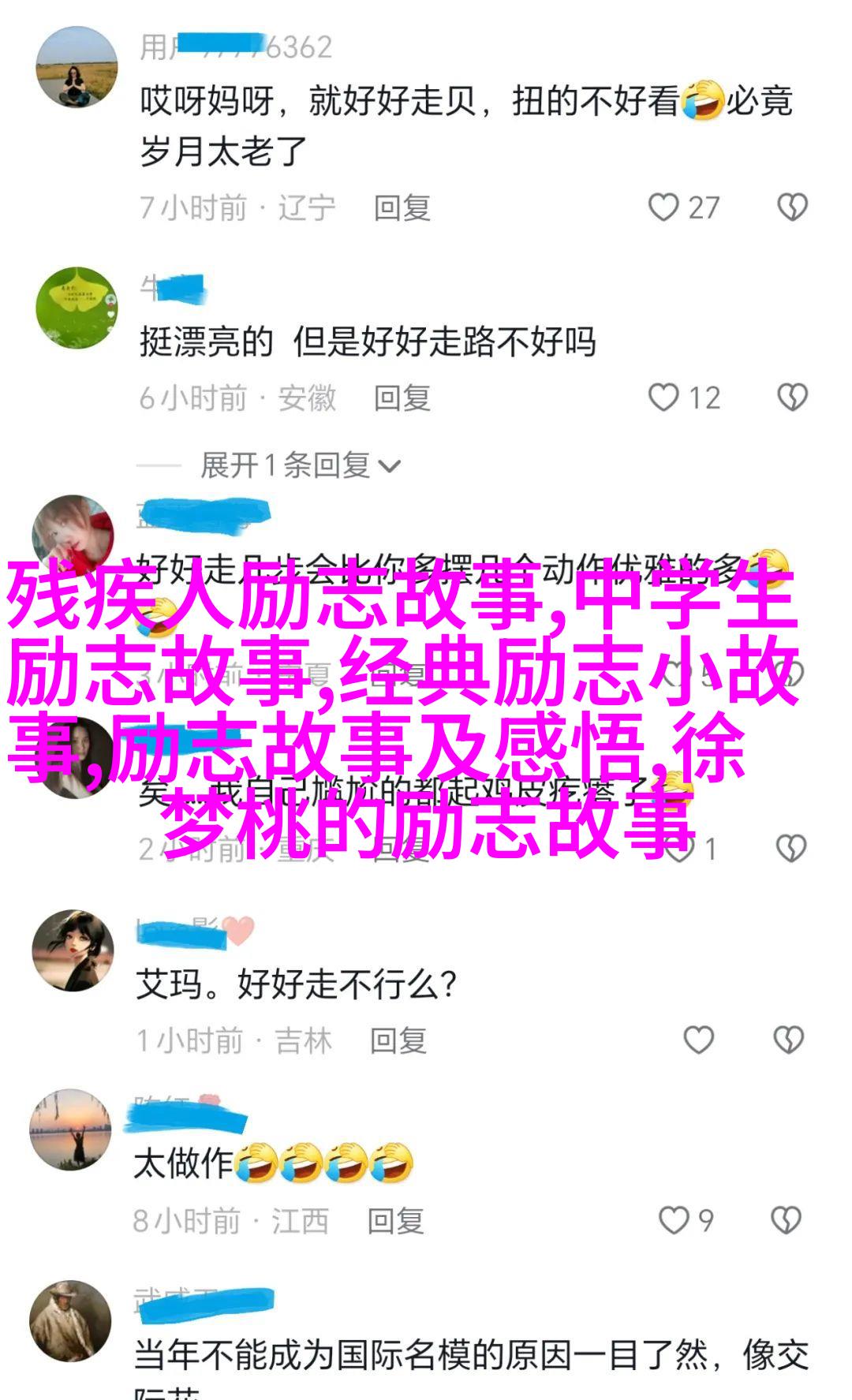This screenshot has width=852, height=1400.
Task: Like the 太做作 comment
Action: [673, 1220]
